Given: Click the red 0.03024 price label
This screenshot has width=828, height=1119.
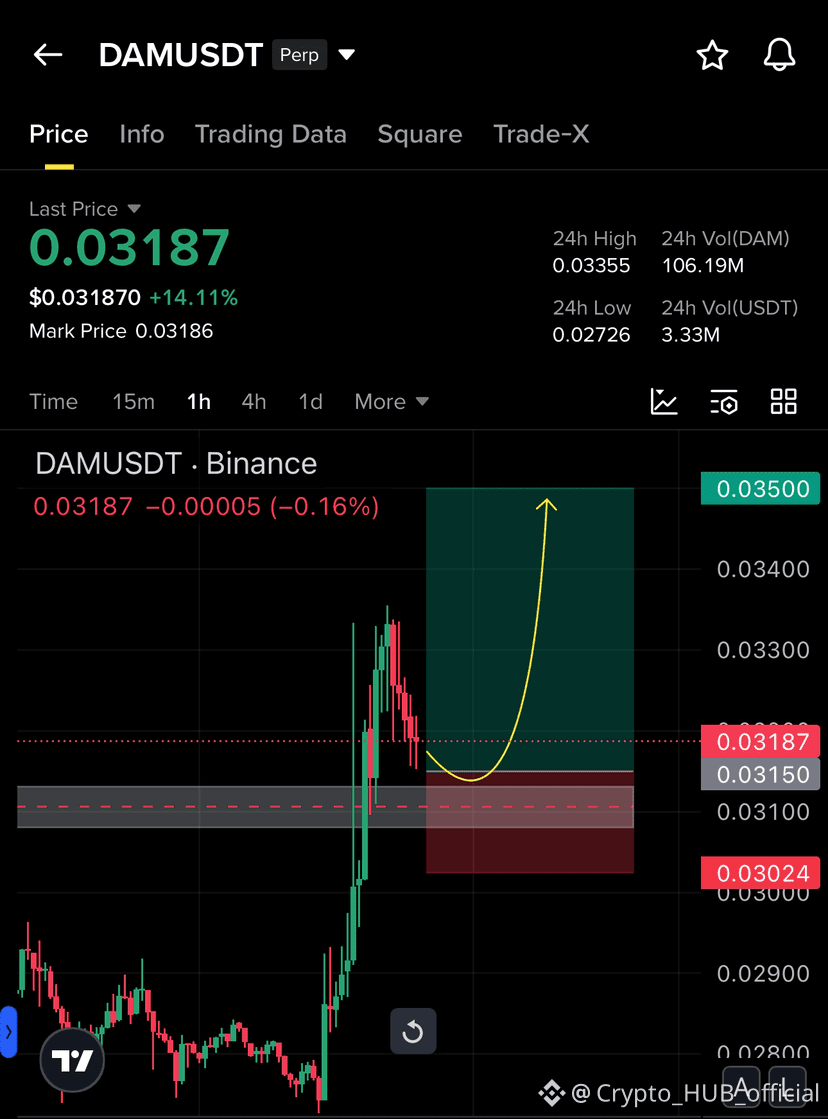Looking at the screenshot, I should point(761,873).
